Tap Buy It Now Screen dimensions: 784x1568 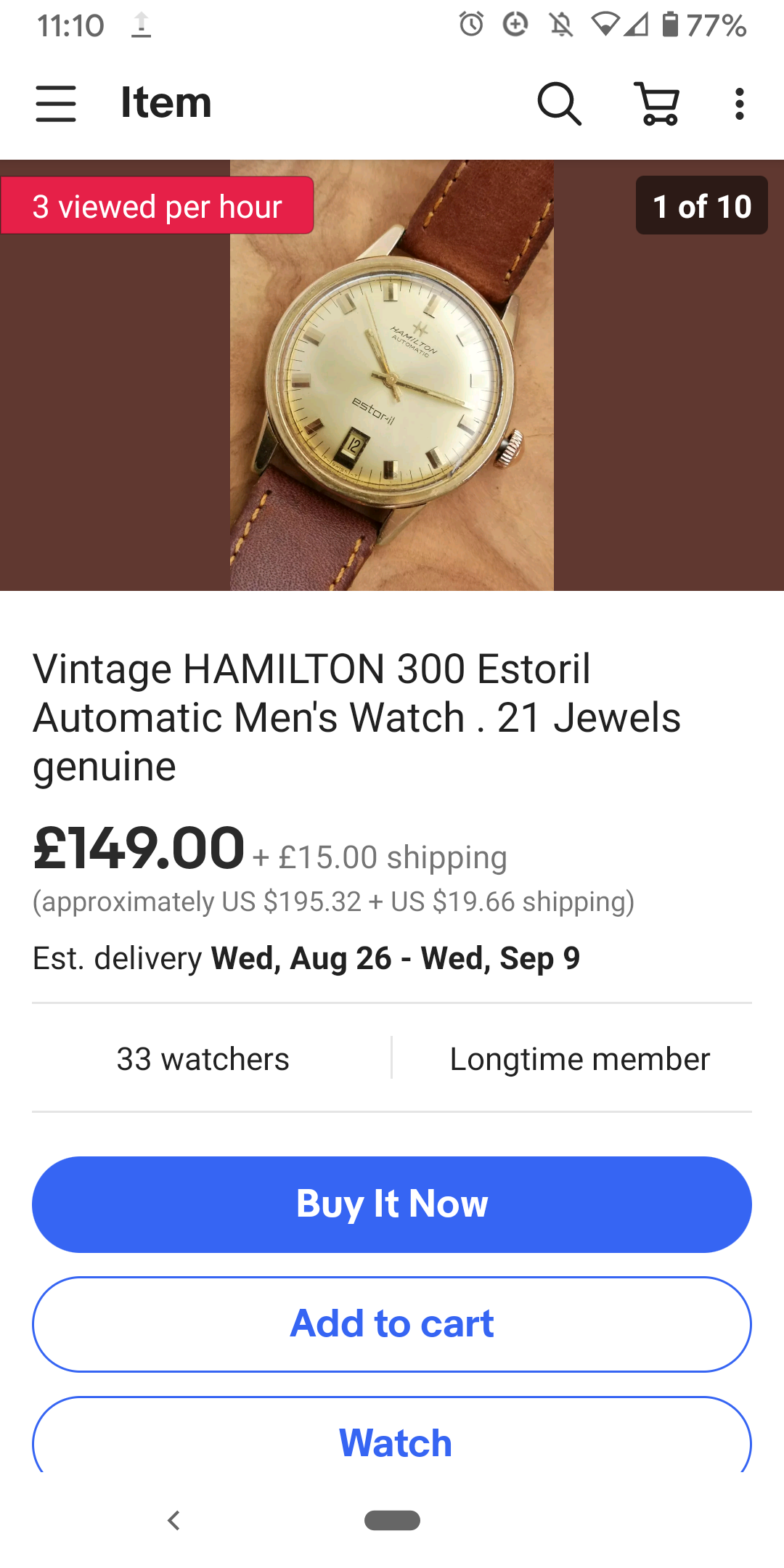(x=392, y=1204)
